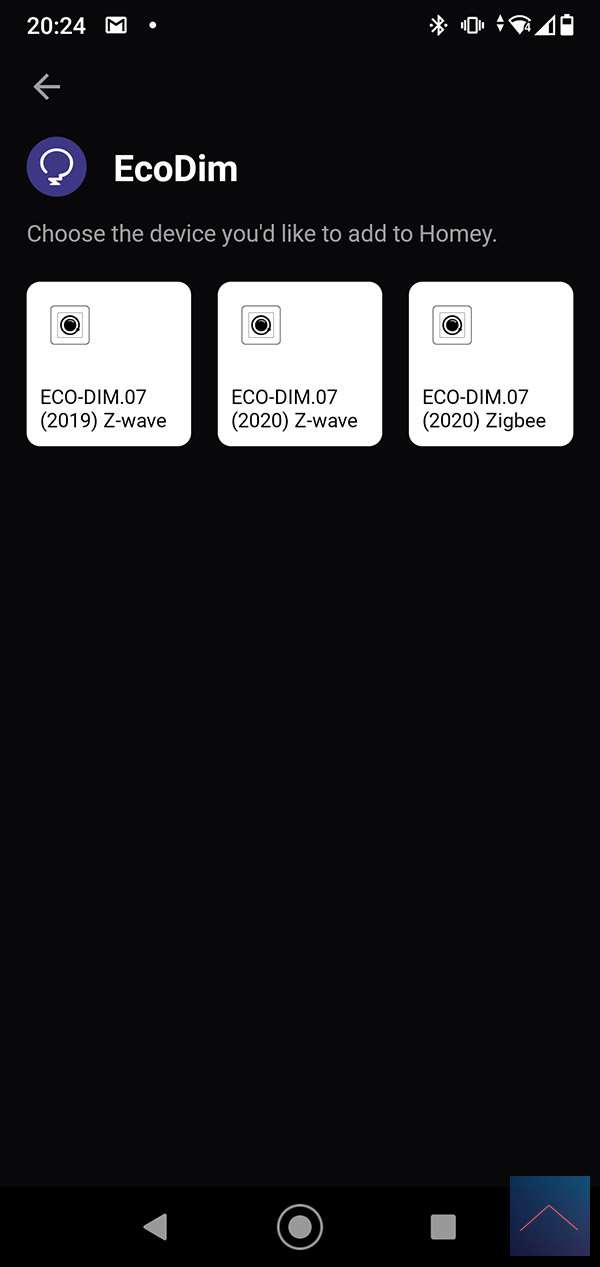Tap the system home button
The height and width of the screenshot is (1267, 600).
tap(300, 1226)
